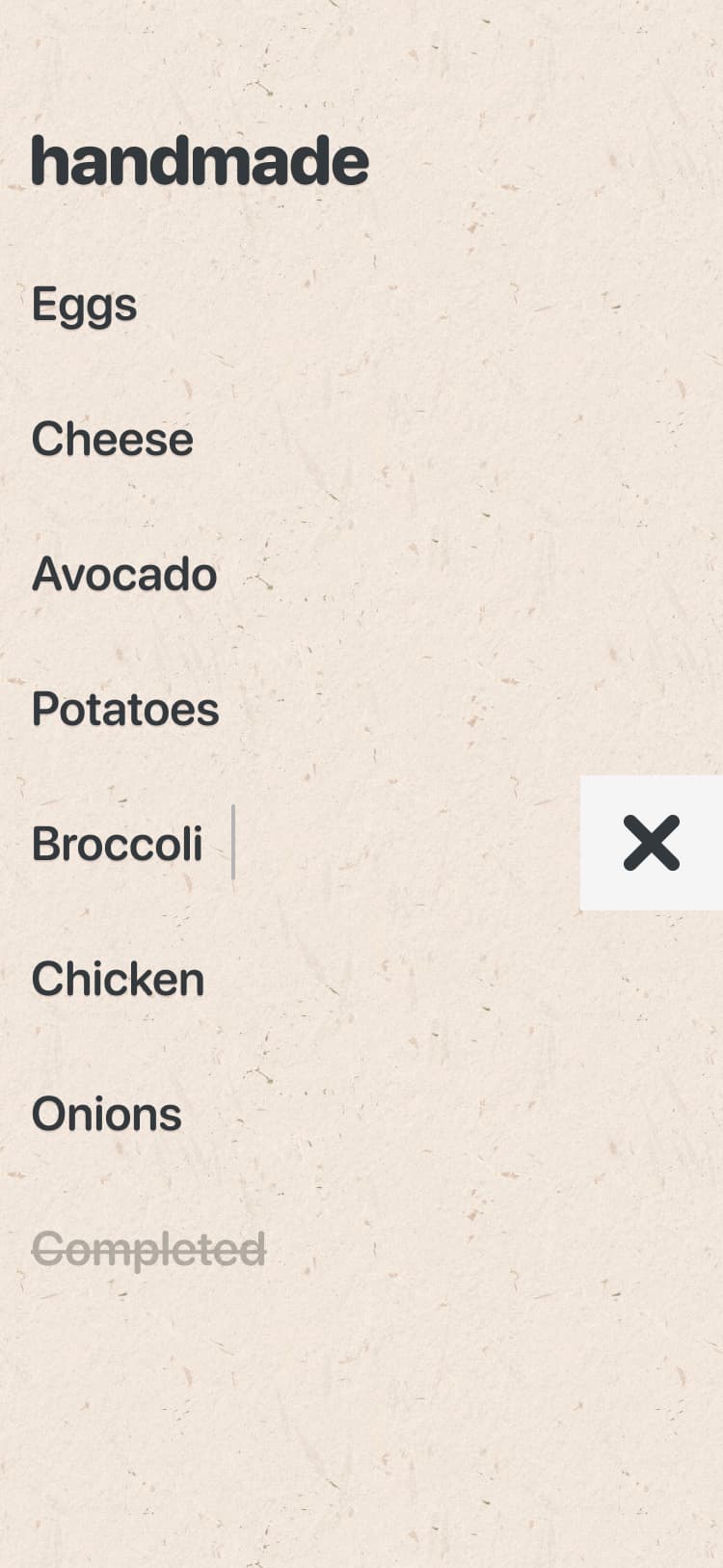Viewport: 723px width, 1568px height.
Task: Select the Potatoes item
Action: [125, 710]
